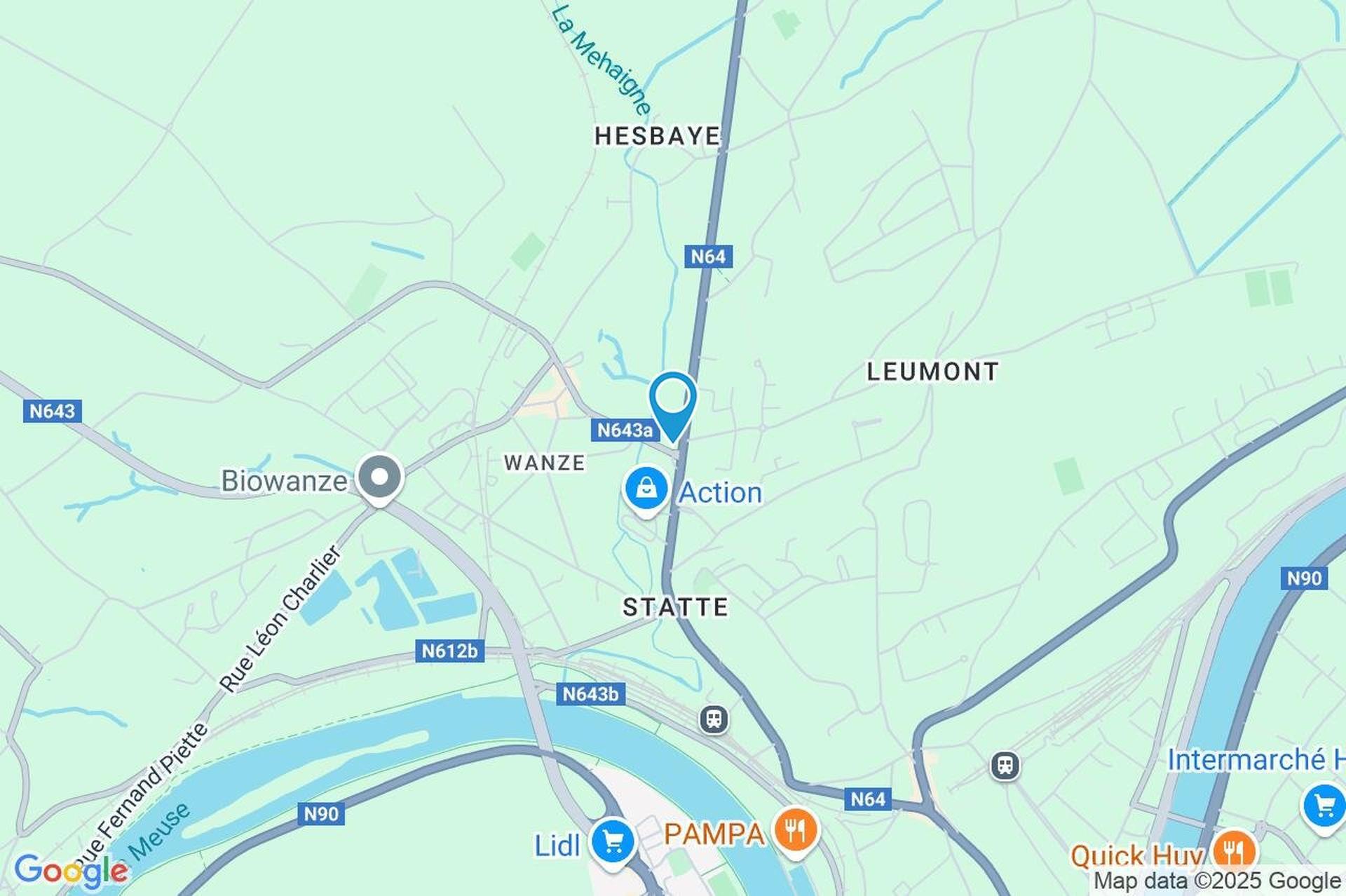The height and width of the screenshot is (896, 1346).
Task: Tap the Lidl supermarket pin
Action: (x=613, y=842)
